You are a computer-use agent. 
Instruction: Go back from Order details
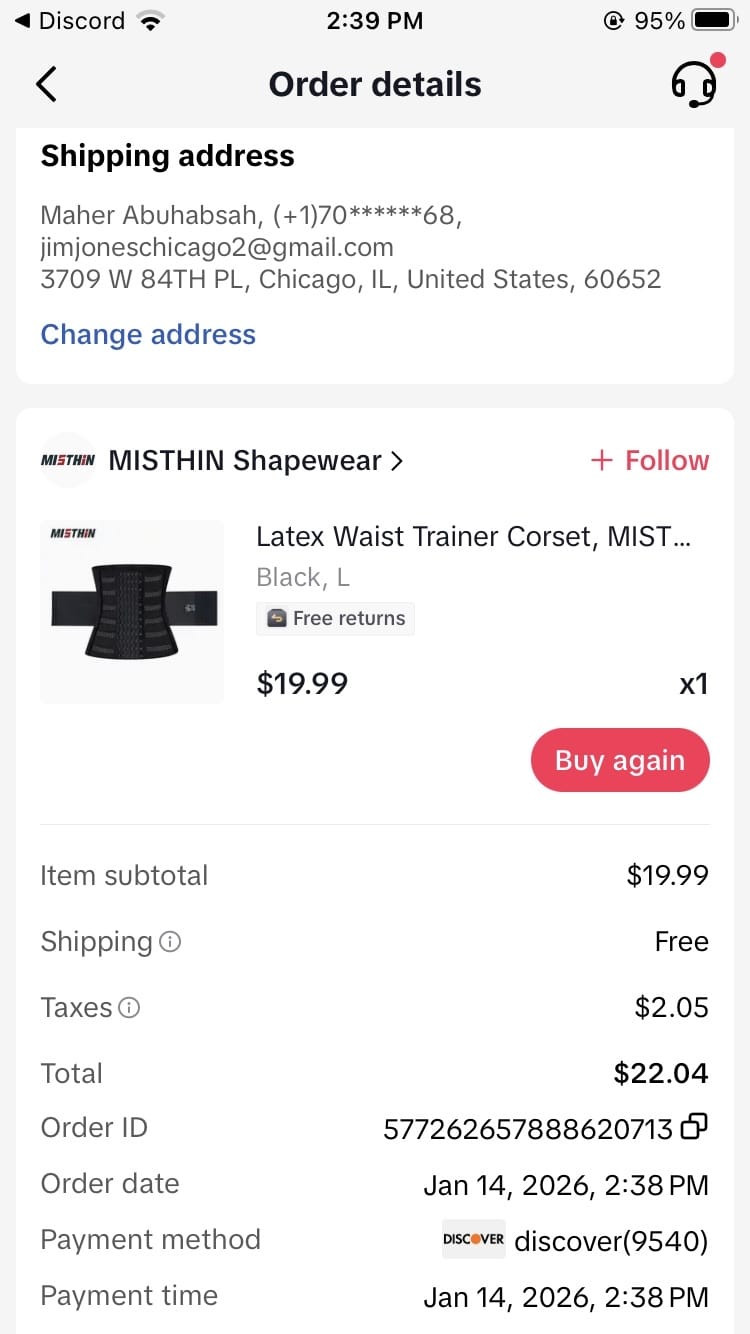pos(46,84)
